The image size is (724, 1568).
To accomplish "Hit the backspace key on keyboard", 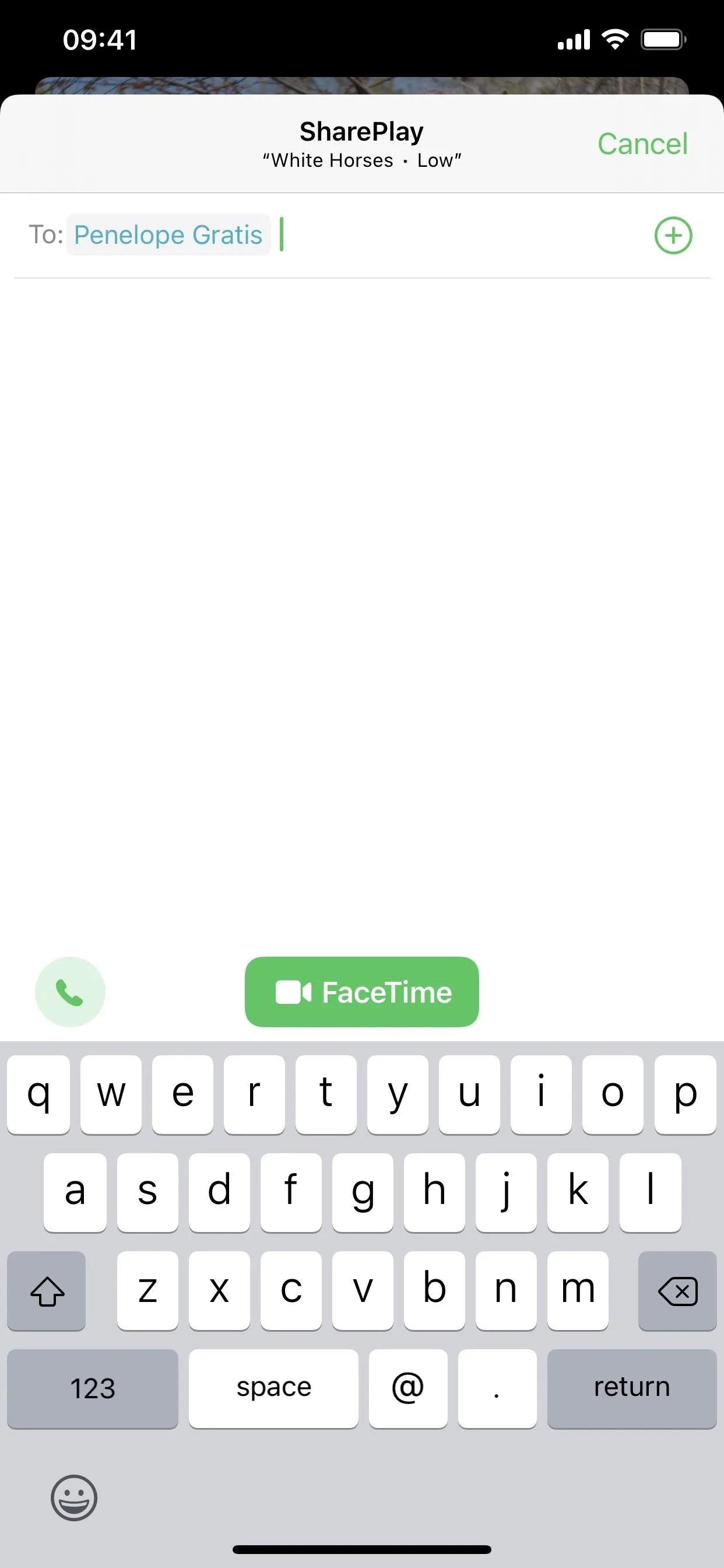I will (677, 1290).
